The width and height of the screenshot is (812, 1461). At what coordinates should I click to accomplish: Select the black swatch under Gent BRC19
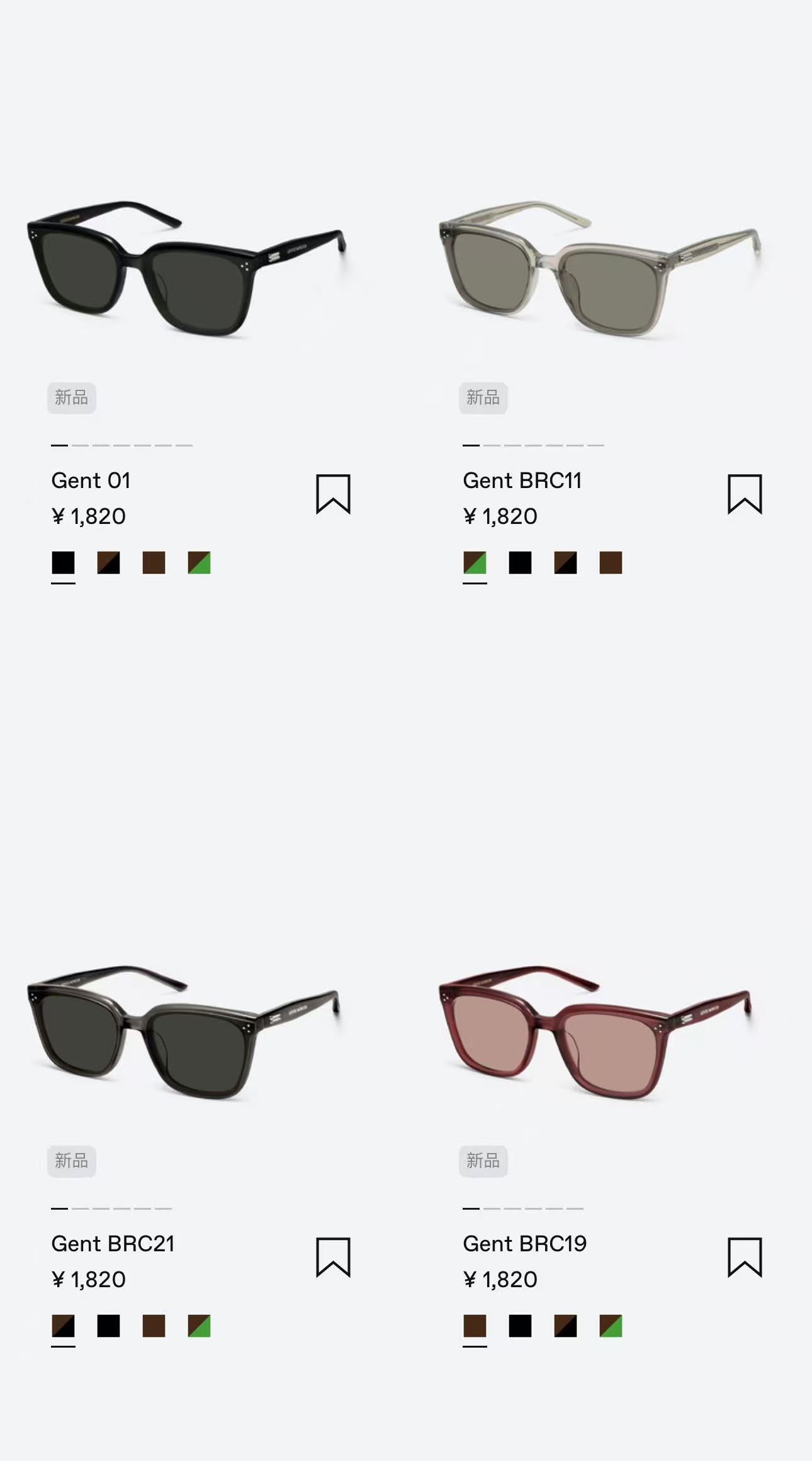(x=521, y=1326)
